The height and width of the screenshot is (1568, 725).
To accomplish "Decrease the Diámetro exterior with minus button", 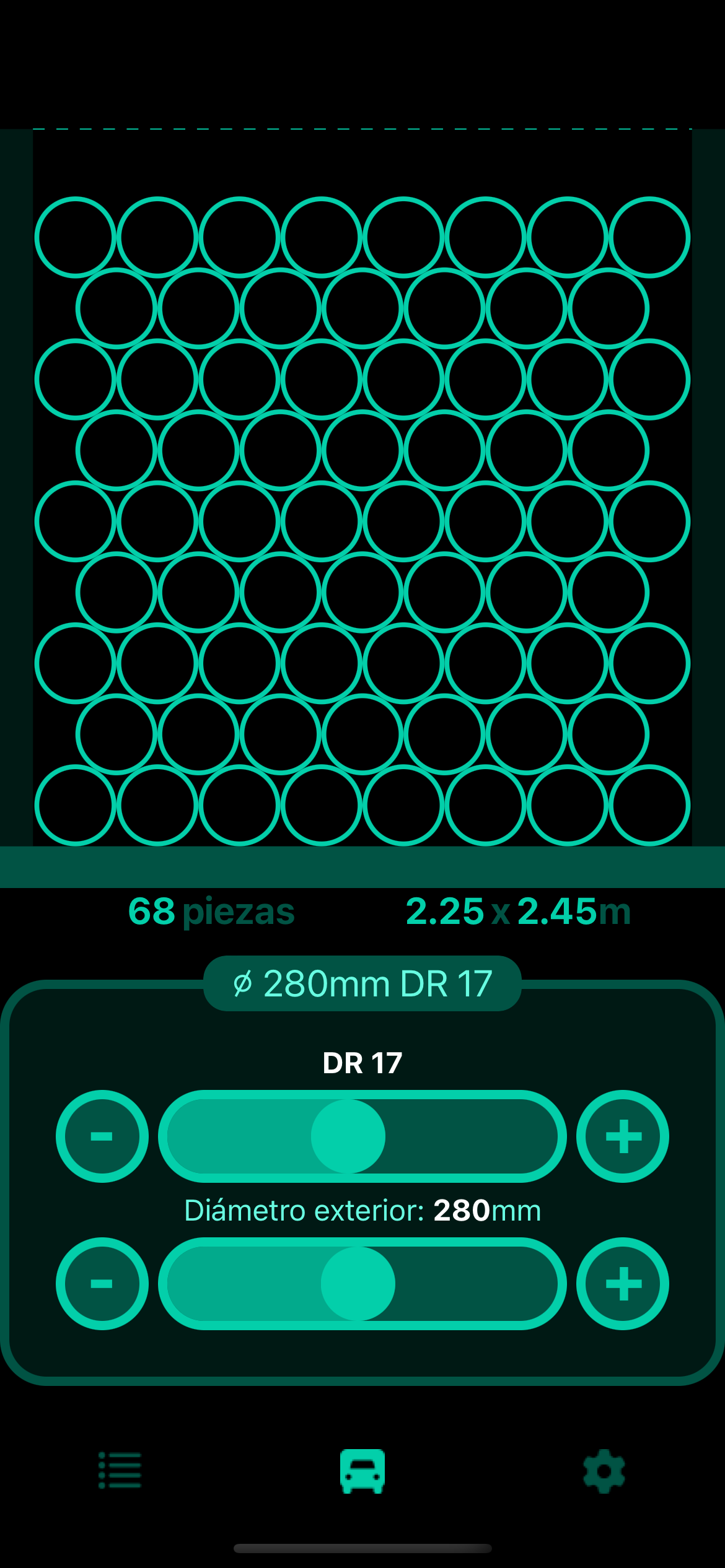I will pos(101,1284).
